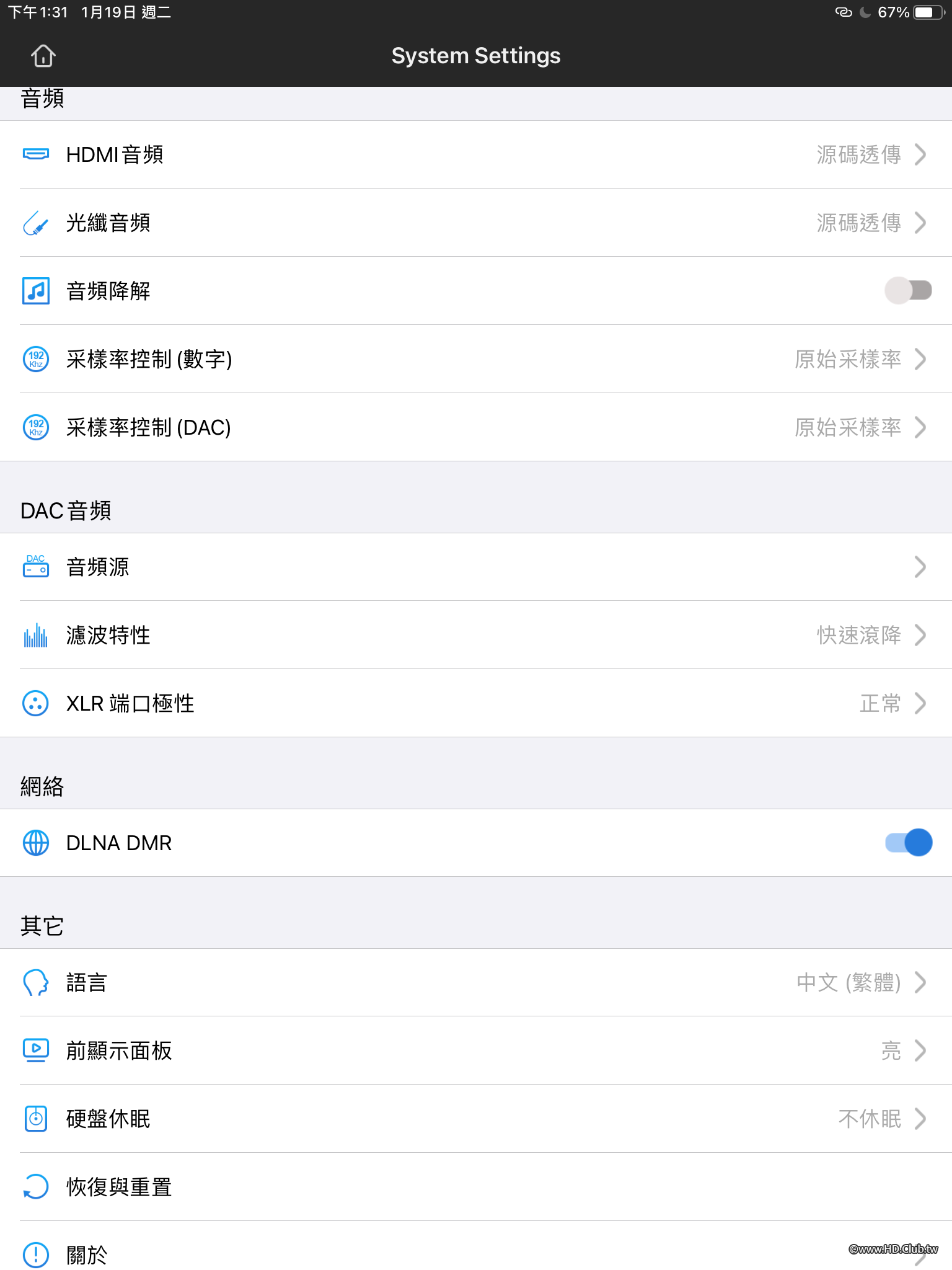952x1270 pixels.
Task: Open XLR 端口極性 setting
Action: point(476,703)
